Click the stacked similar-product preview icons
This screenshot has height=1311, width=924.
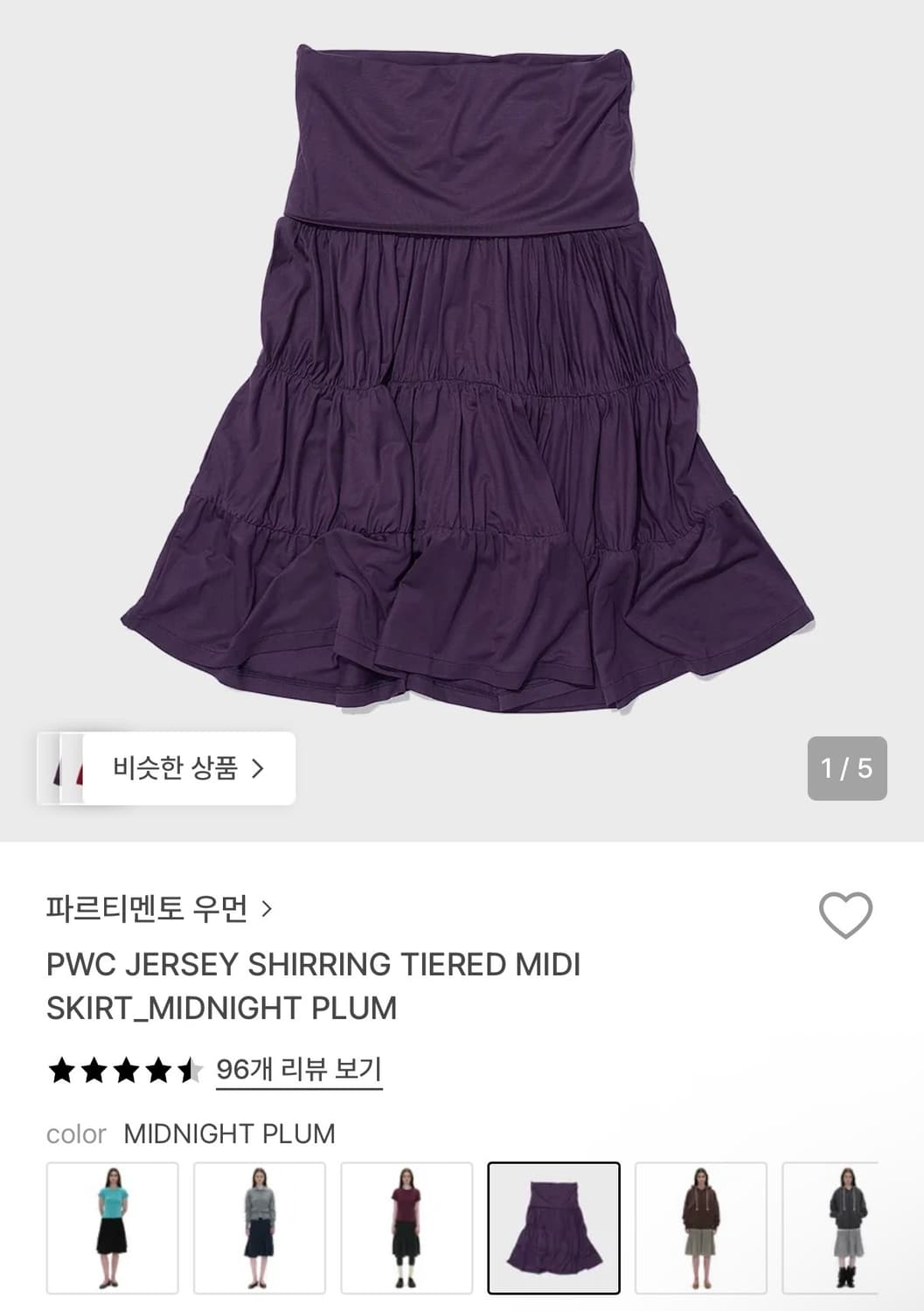[68, 768]
